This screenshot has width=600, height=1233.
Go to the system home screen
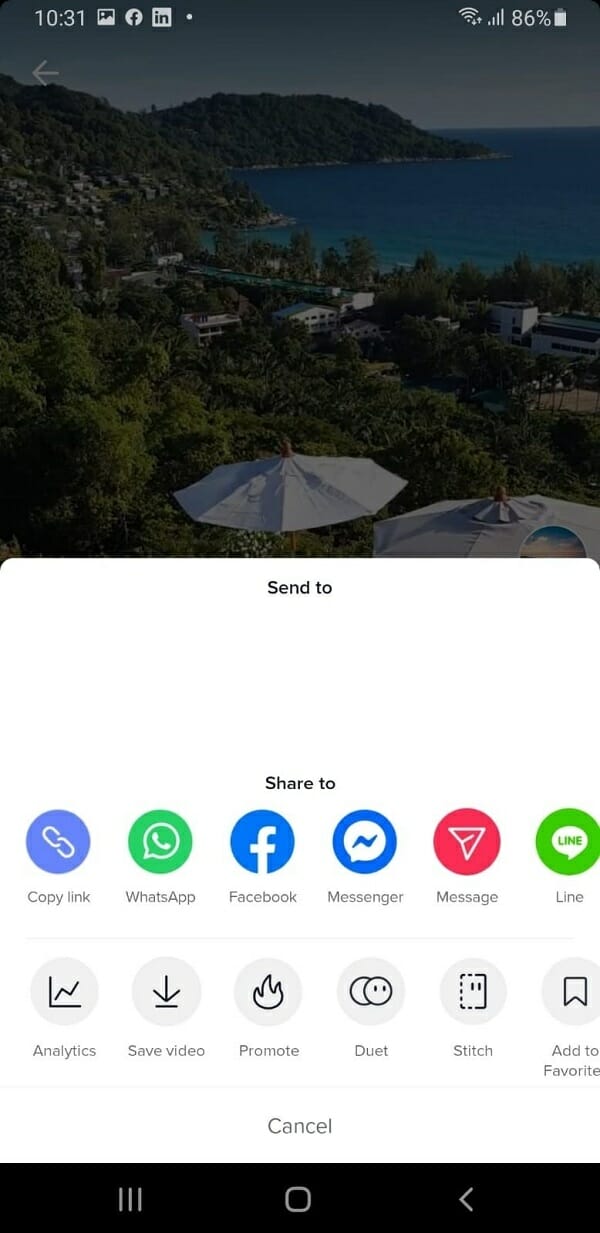pyautogui.click(x=298, y=1199)
